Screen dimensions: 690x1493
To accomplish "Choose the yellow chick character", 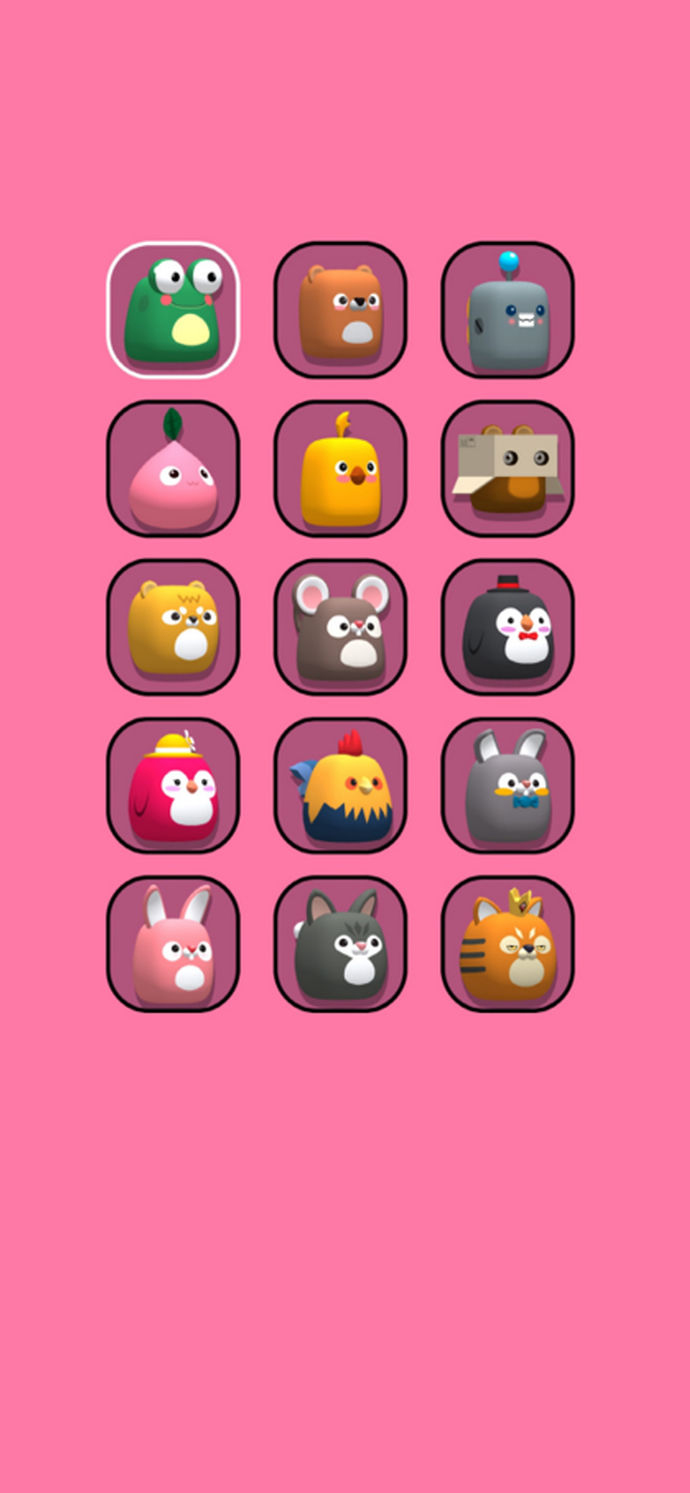I will [x=340, y=469].
